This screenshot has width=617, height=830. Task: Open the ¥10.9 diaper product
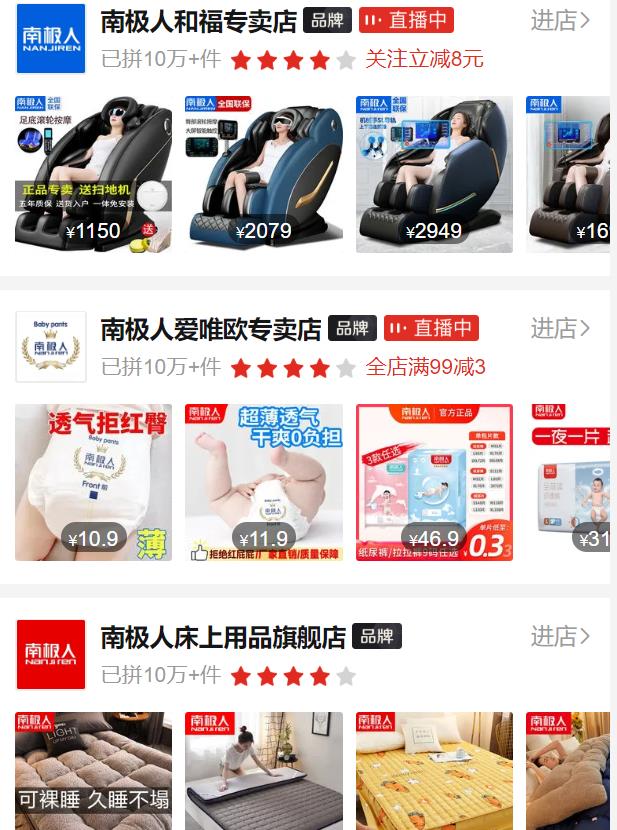93,482
